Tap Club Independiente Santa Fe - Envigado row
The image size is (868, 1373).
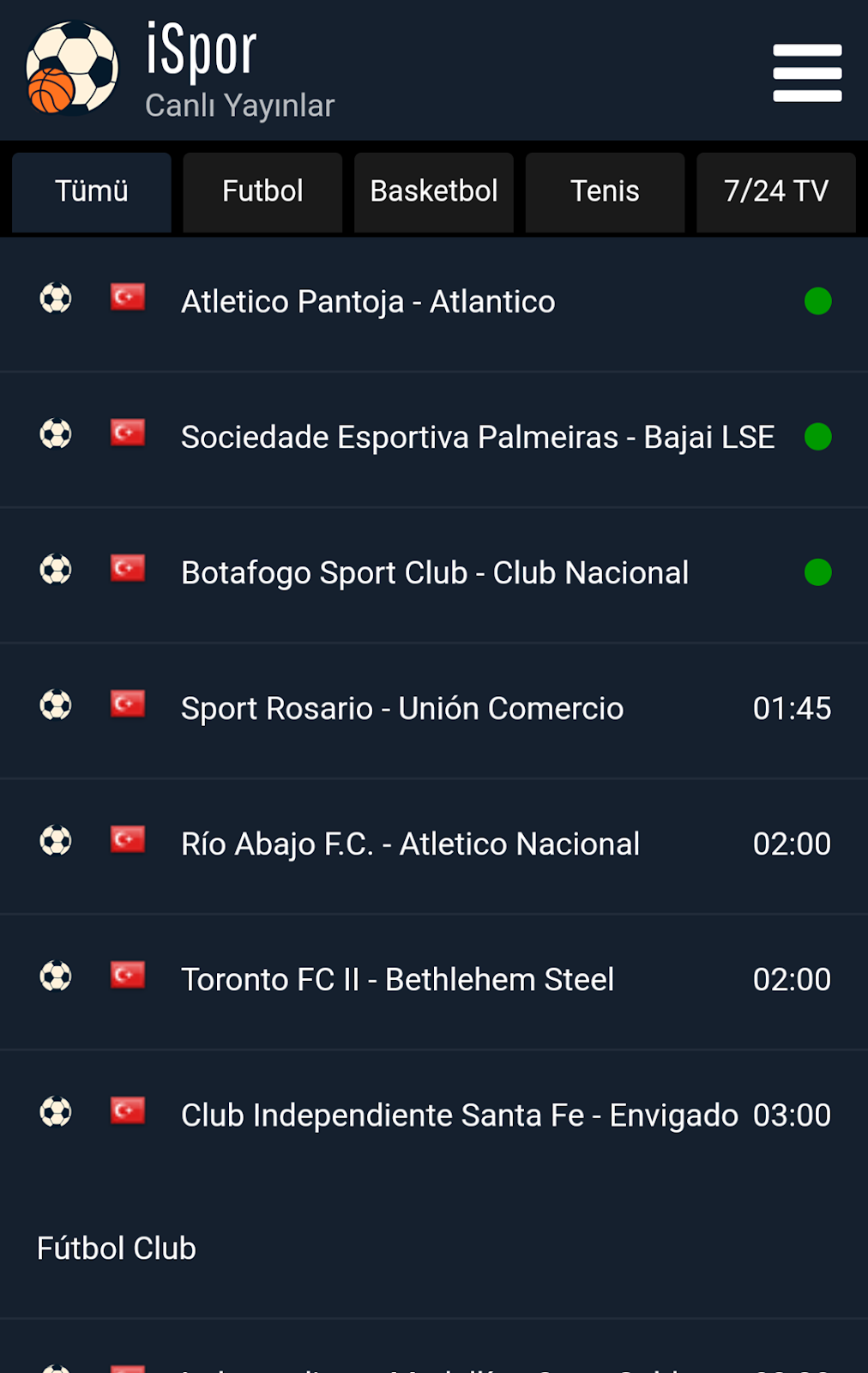pyautogui.click(x=459, y=1116)
